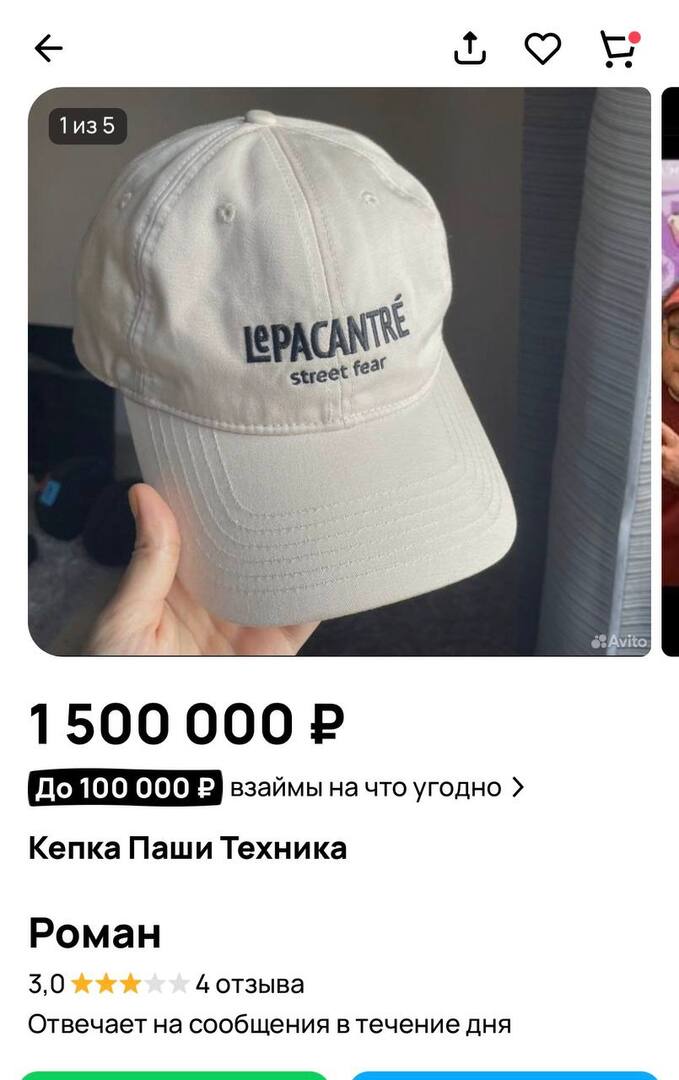
Task: Open the next photo thumbnail
Action: click(670, 372)
